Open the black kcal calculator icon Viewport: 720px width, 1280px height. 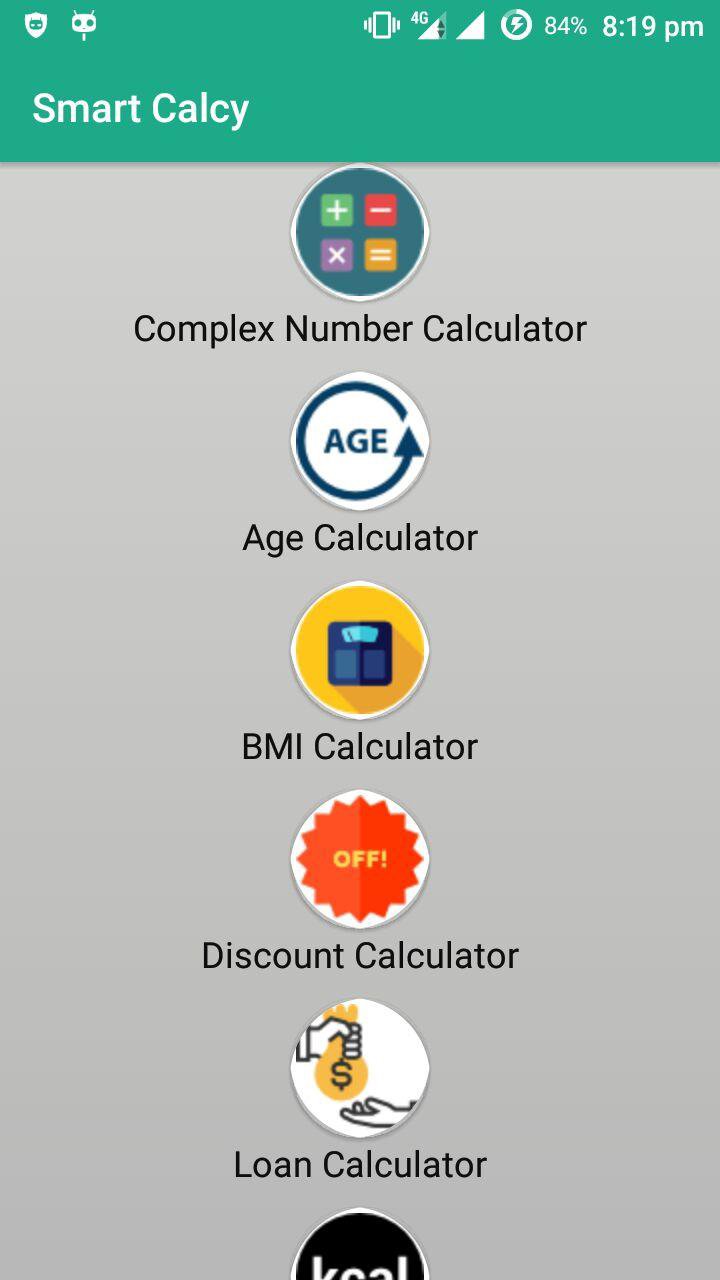coord(360,1250)
